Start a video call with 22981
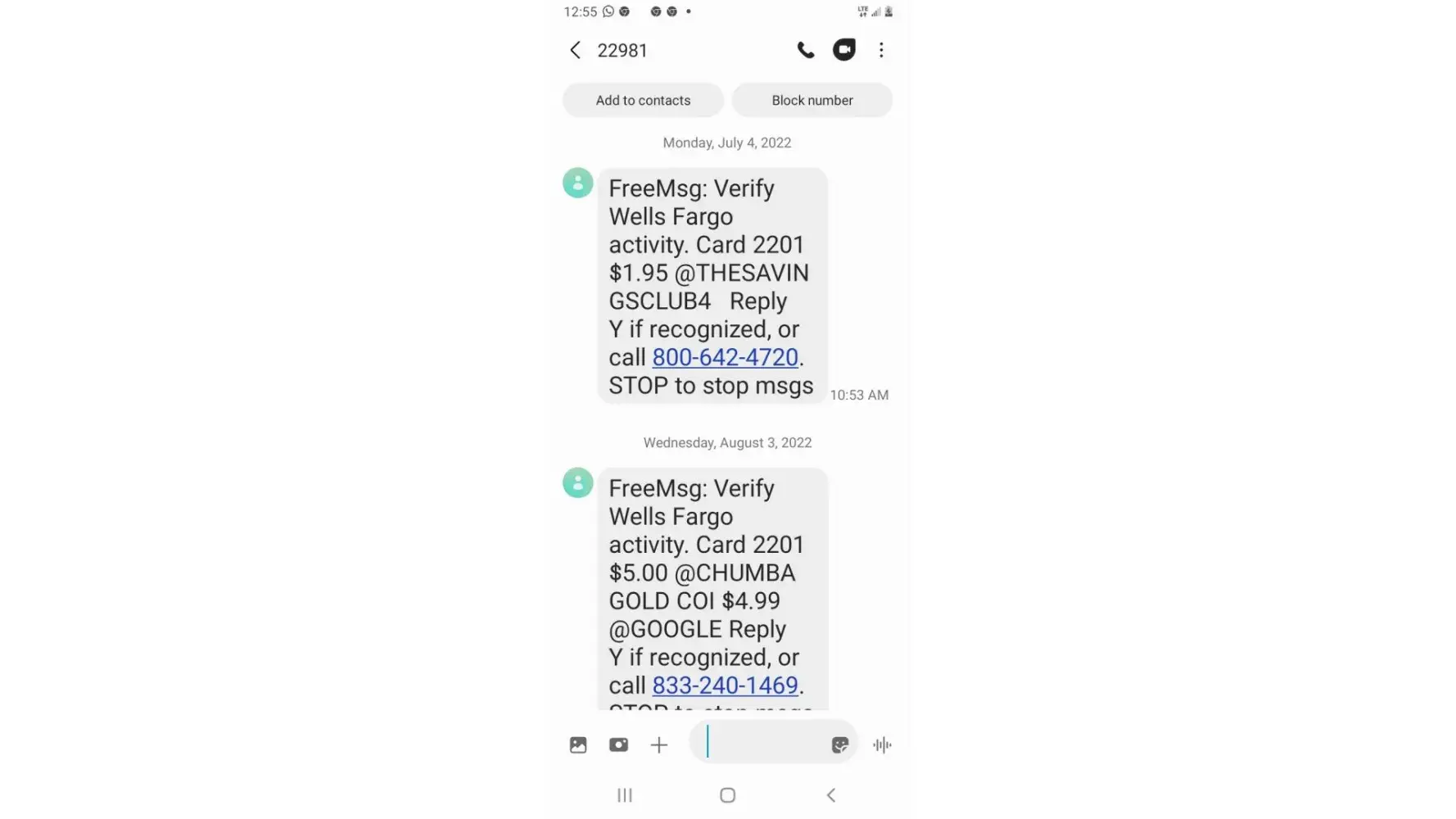The width and height of the screenshot is (1456, 819). click(x=843, y=51)
